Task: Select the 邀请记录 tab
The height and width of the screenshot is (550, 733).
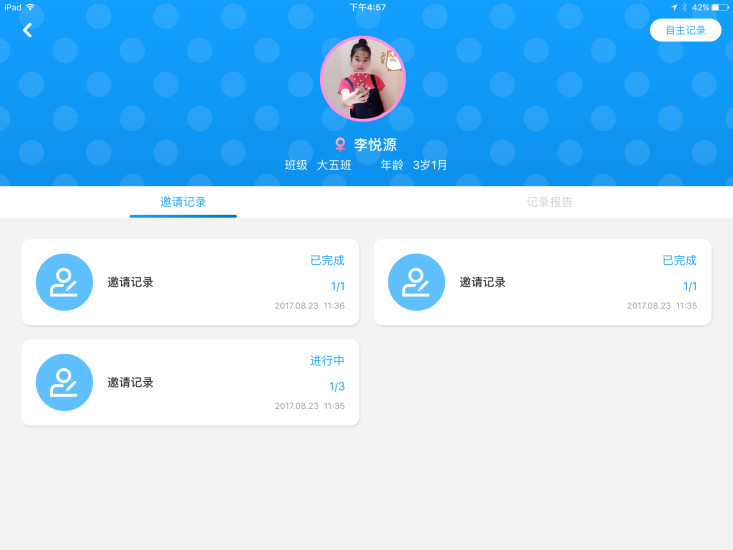Action: click(x=183, y=202)
